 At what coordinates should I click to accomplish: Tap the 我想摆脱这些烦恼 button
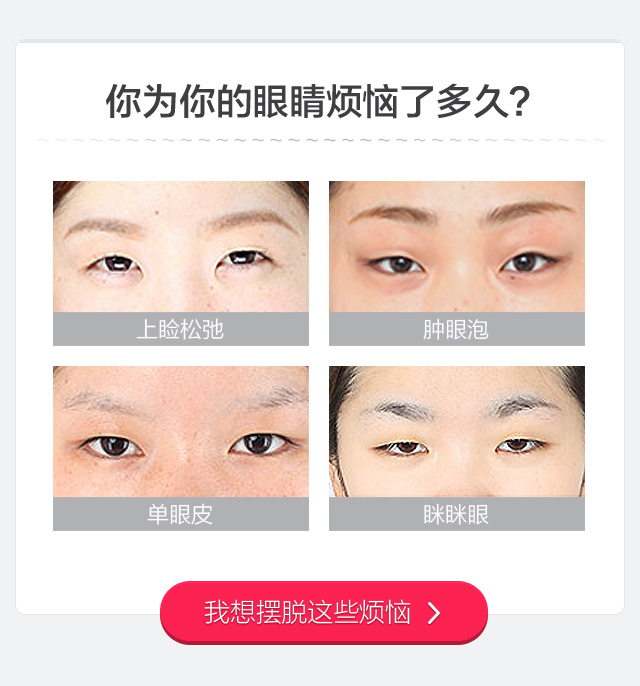323,612
